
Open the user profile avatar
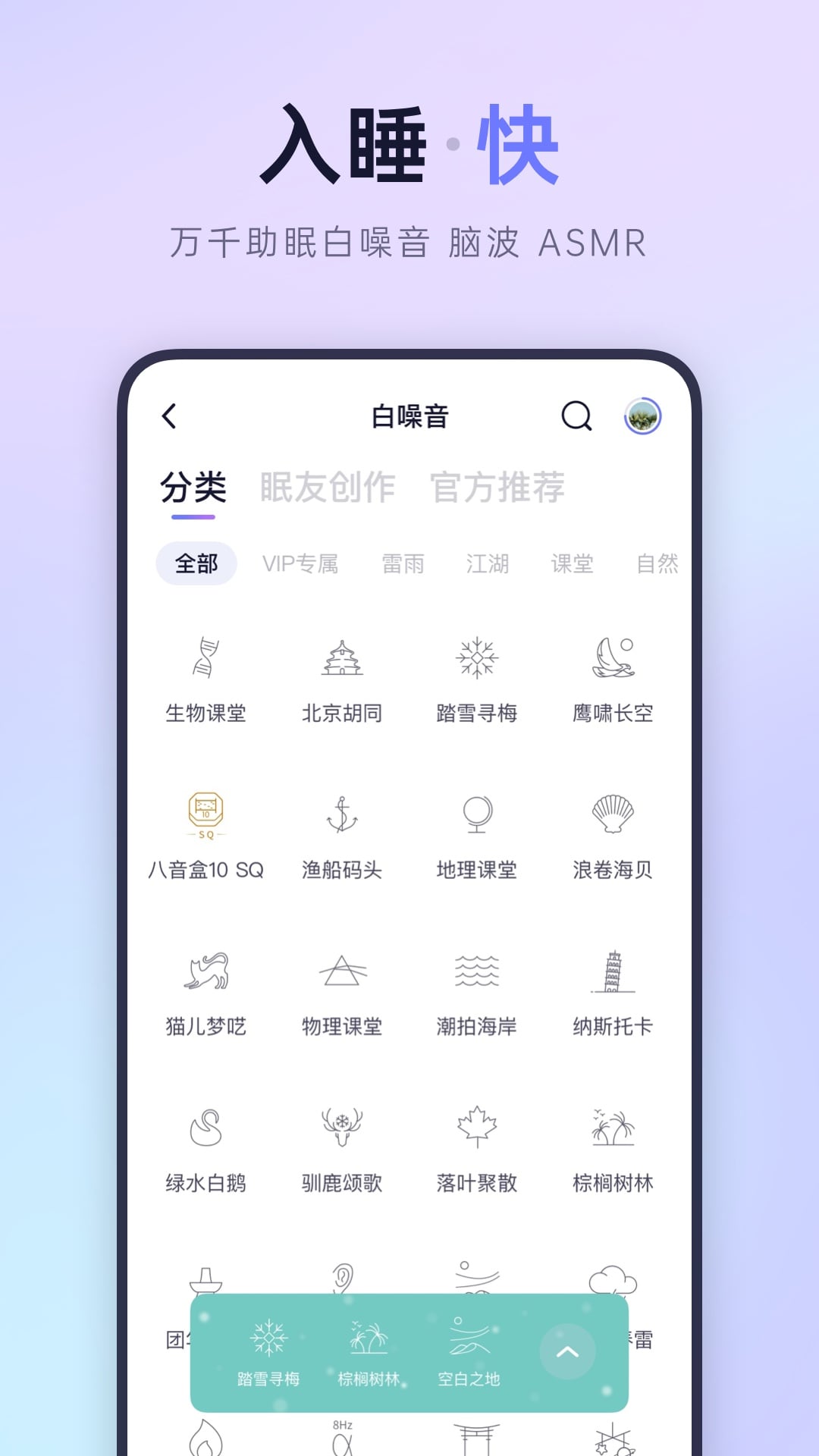(643, 416)
